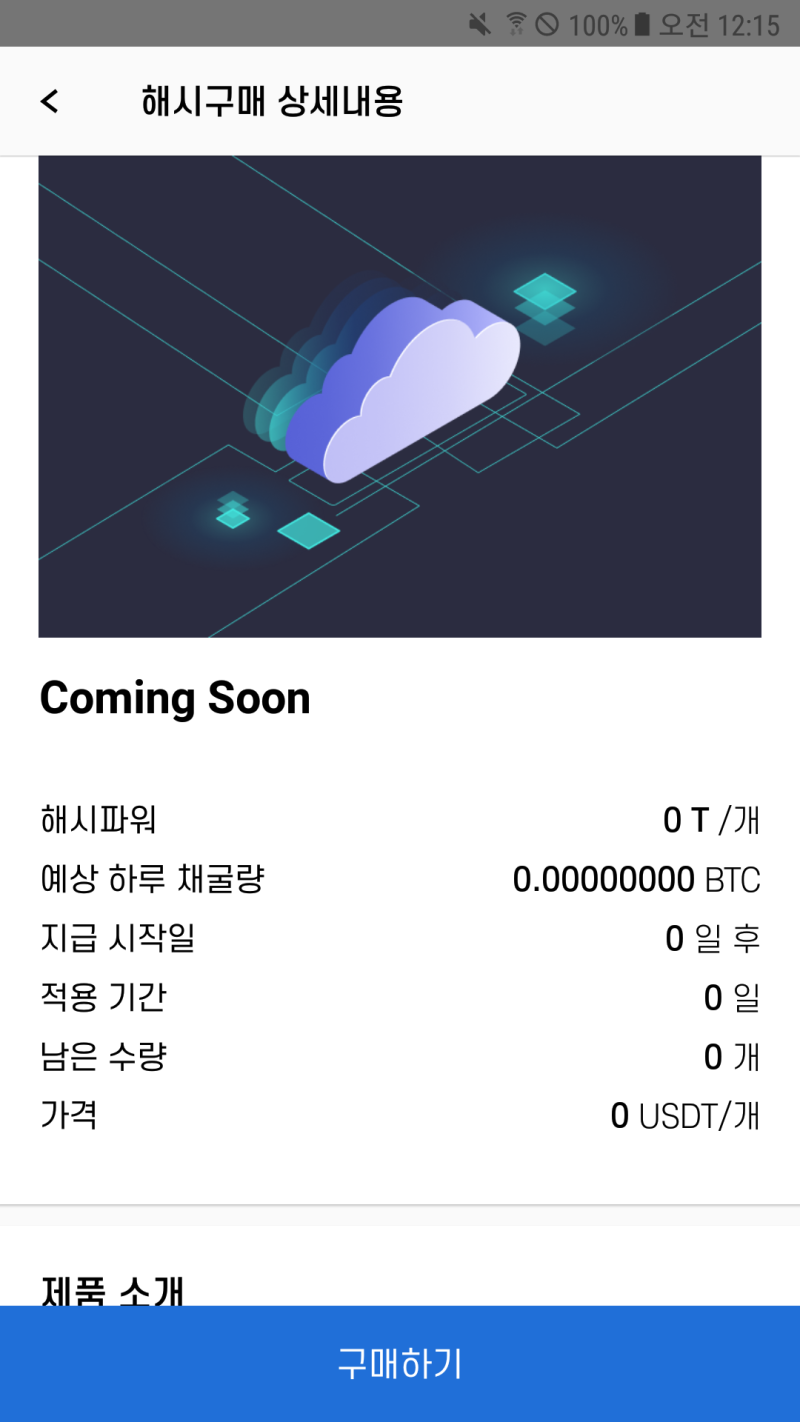Select the 해시구매 상세내용 title

[x=275, y=101]
